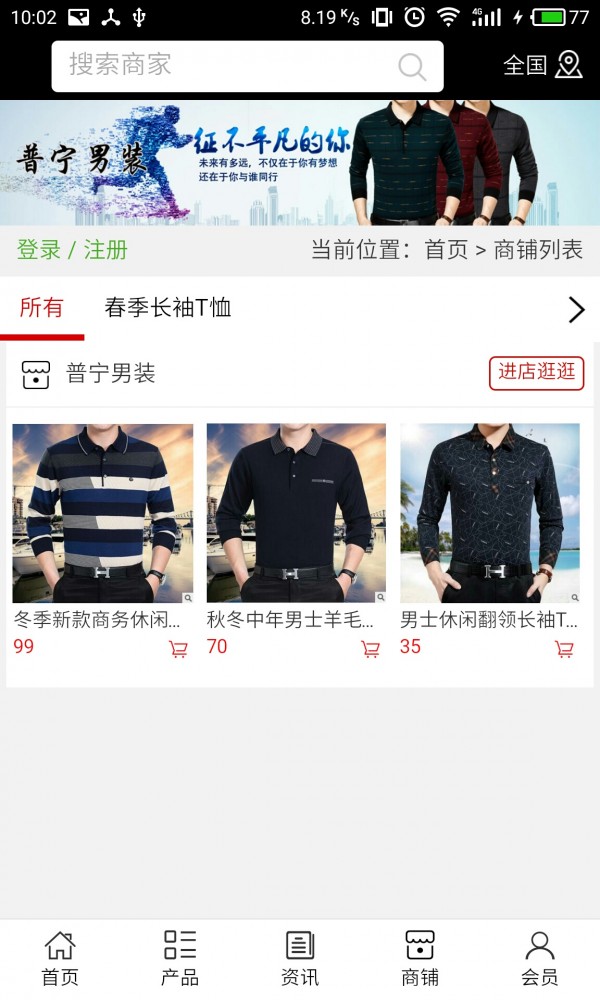
Task: Go to 首页 via the breadcrumb
Action: [446, 250]
